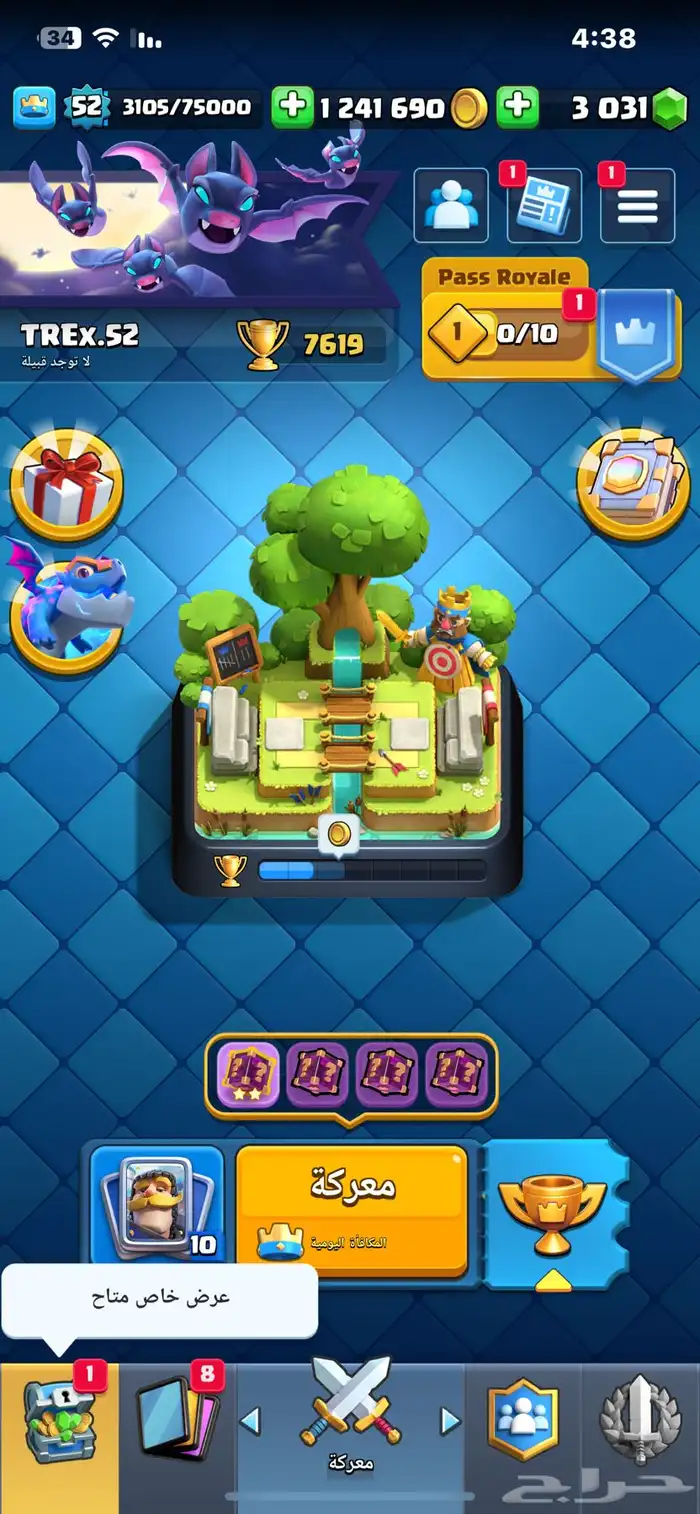Open the gift box offer

coord(66,485)
